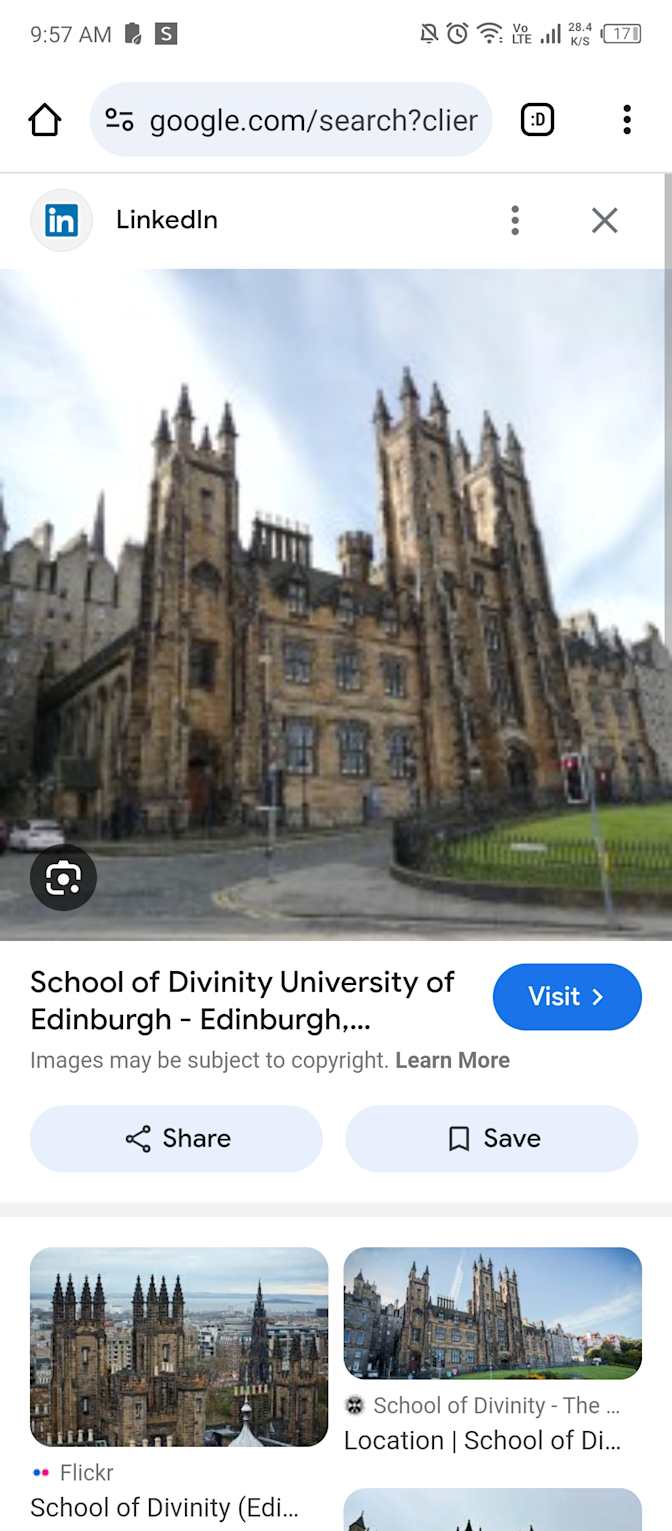The image size is (672, 1531).
Task: Close the LinkedIn image preview
Action: [x=604, y=220]
